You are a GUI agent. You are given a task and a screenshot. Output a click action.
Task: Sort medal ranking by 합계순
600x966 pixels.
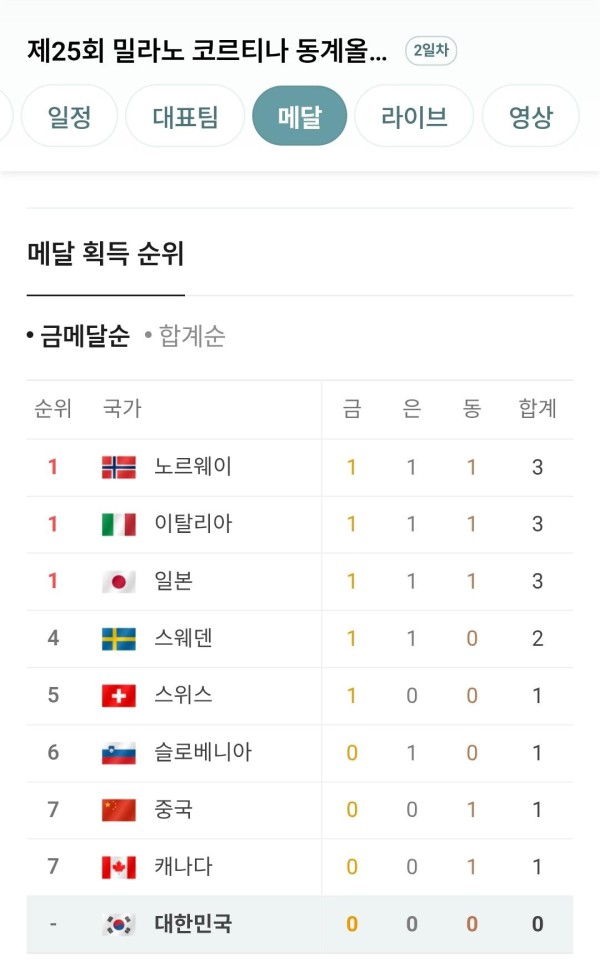[x=192, y=337]
